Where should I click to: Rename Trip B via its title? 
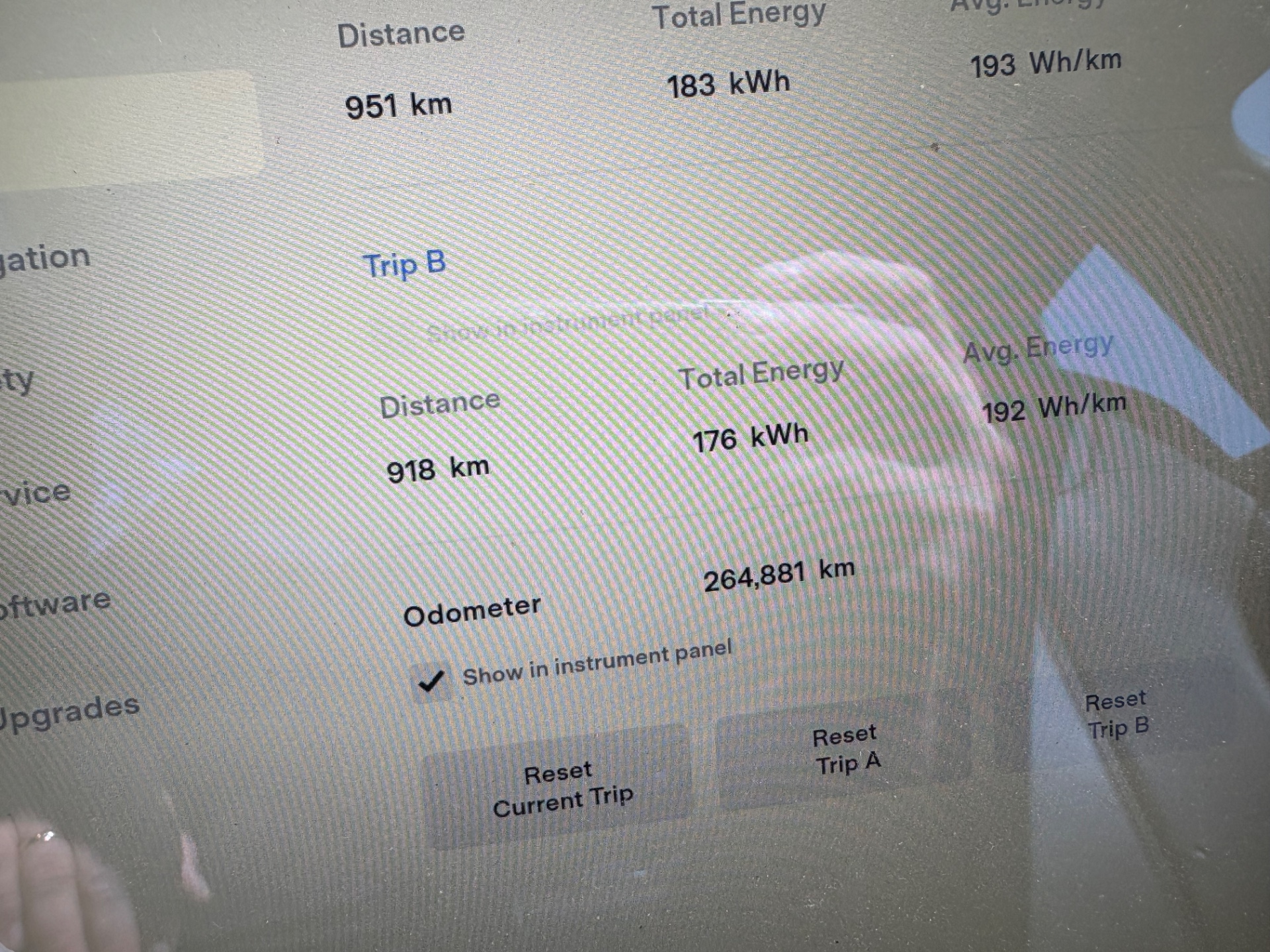[x=405, y=264]
